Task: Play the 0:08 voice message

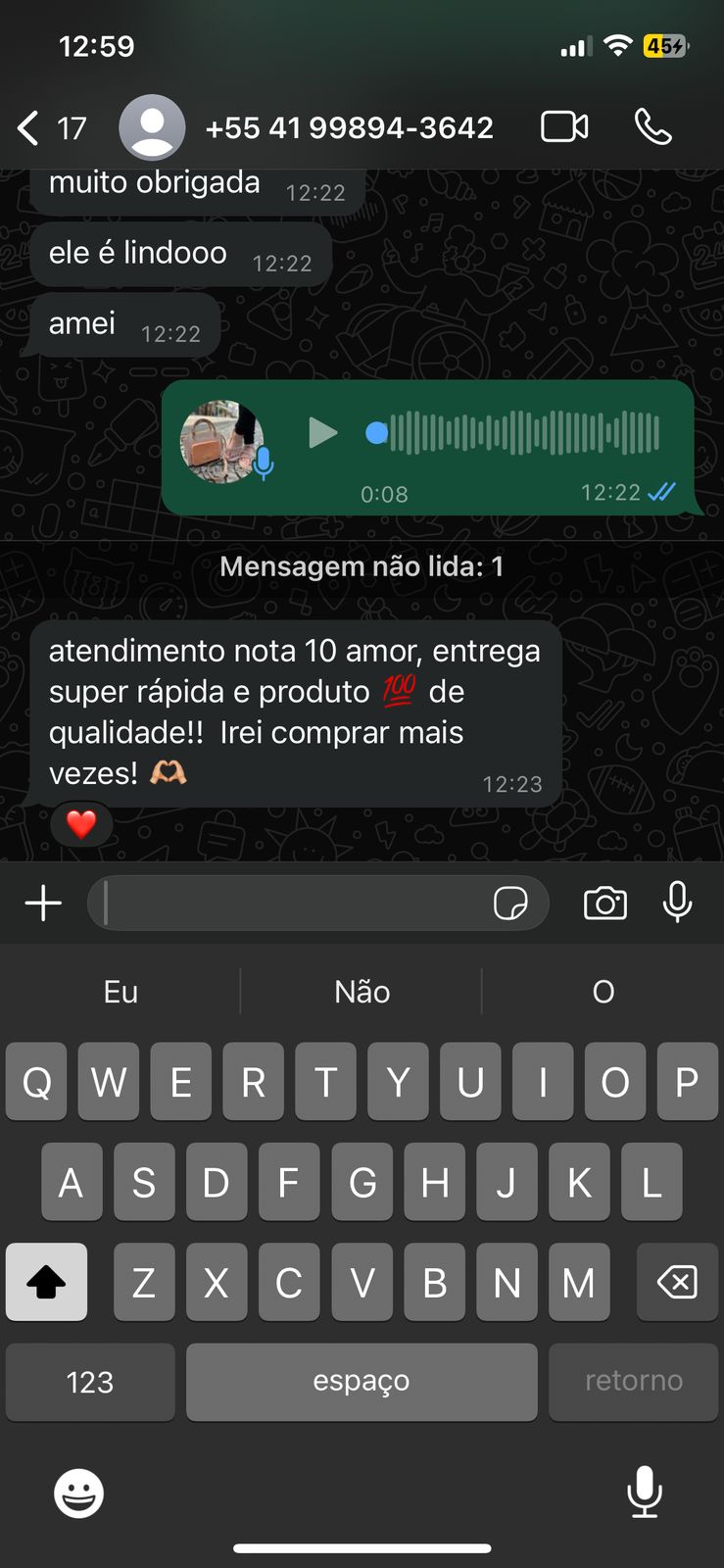Action: [x=323, y=433]
